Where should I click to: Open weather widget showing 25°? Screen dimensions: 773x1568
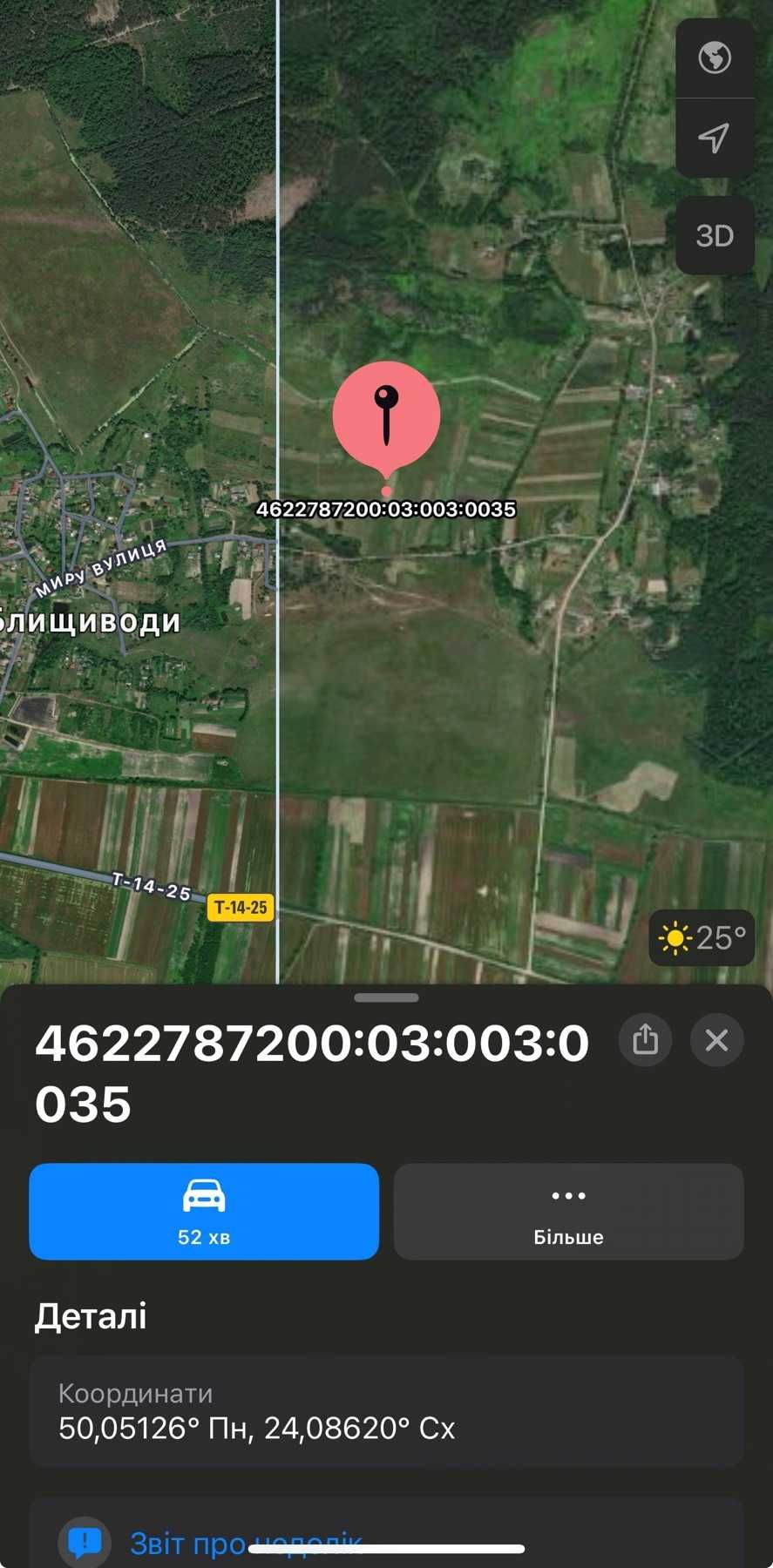point(702,938)
